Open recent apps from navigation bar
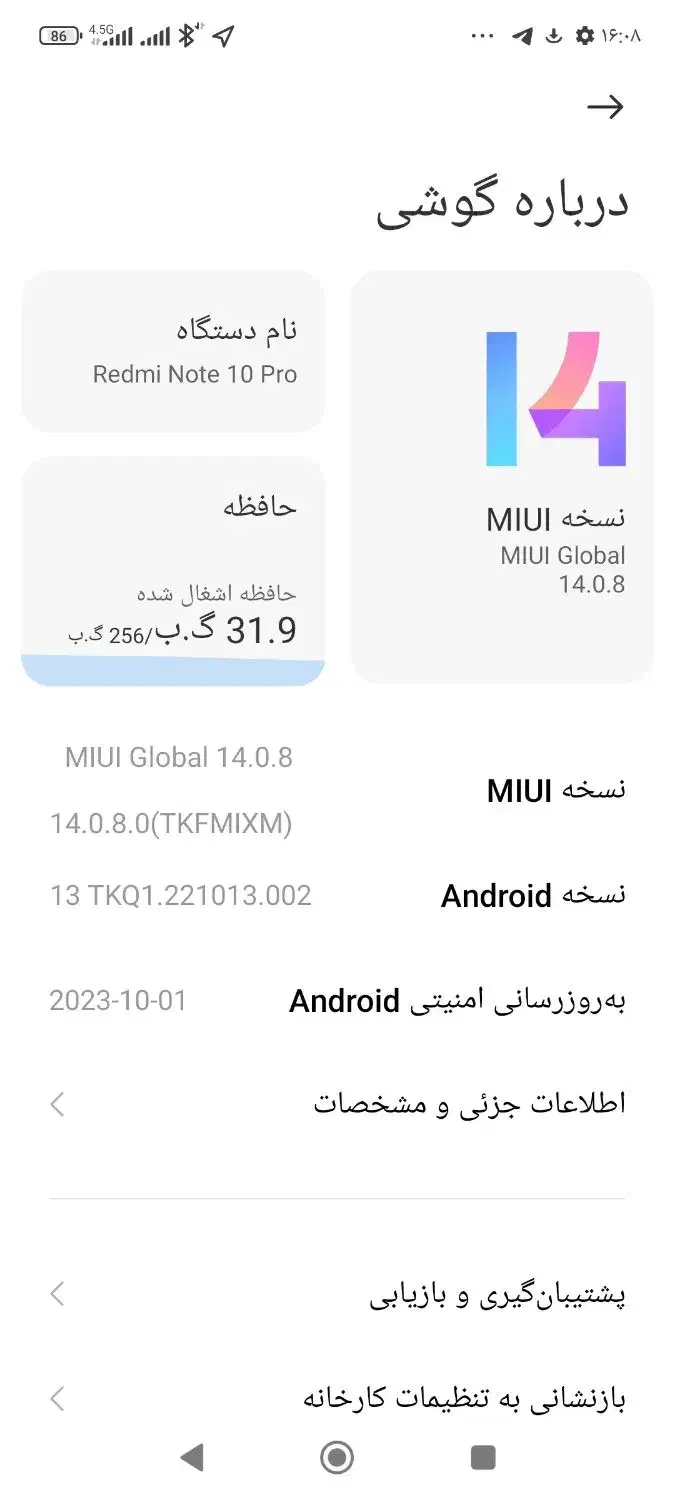The image size is (675, 1500). pos(483,1457)
